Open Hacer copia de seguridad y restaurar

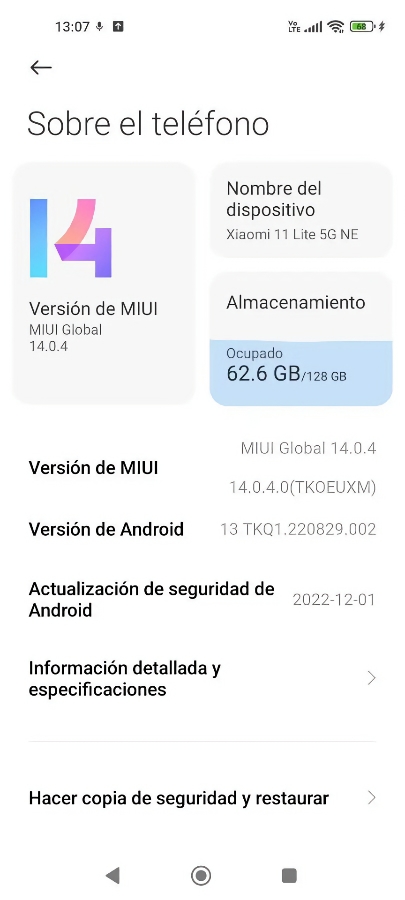tap(202, 798)
